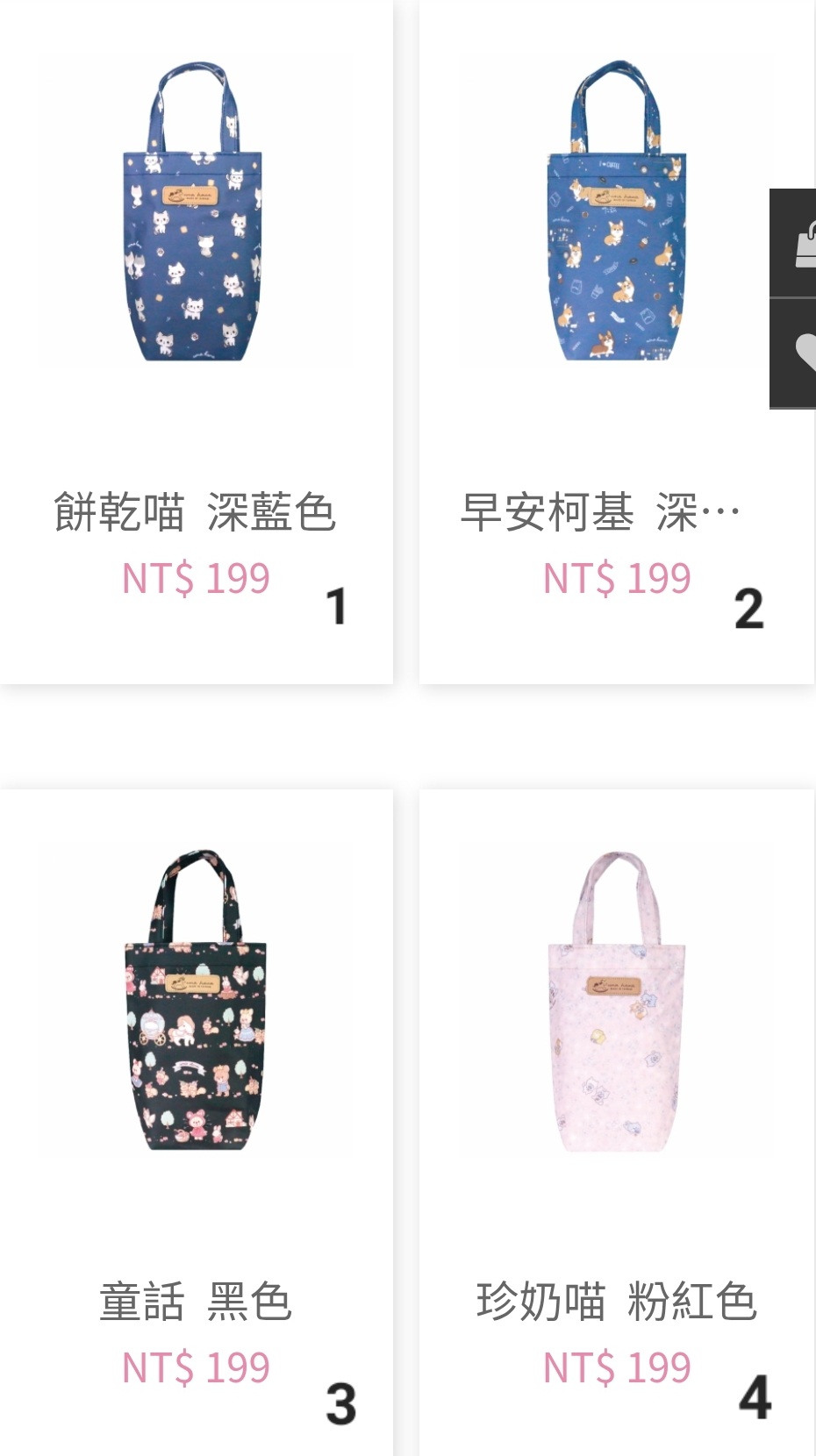Image resolution: width=816 pixels, height=1456 pixels.
Task: Select the 珍奶喵 粉紅色 bag product
Action: click(617, 1123)
